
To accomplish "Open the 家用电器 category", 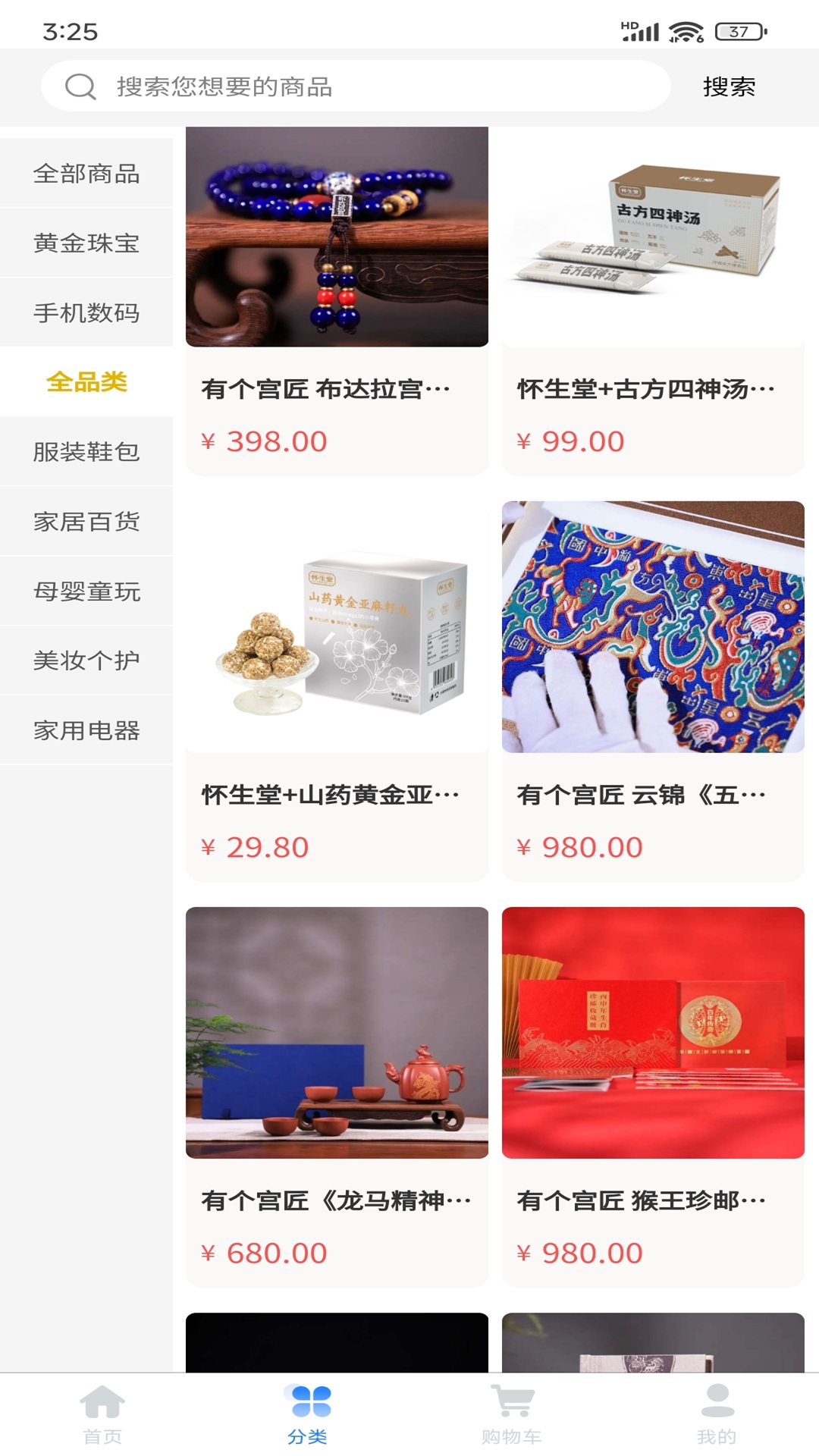I will (86, 730).
